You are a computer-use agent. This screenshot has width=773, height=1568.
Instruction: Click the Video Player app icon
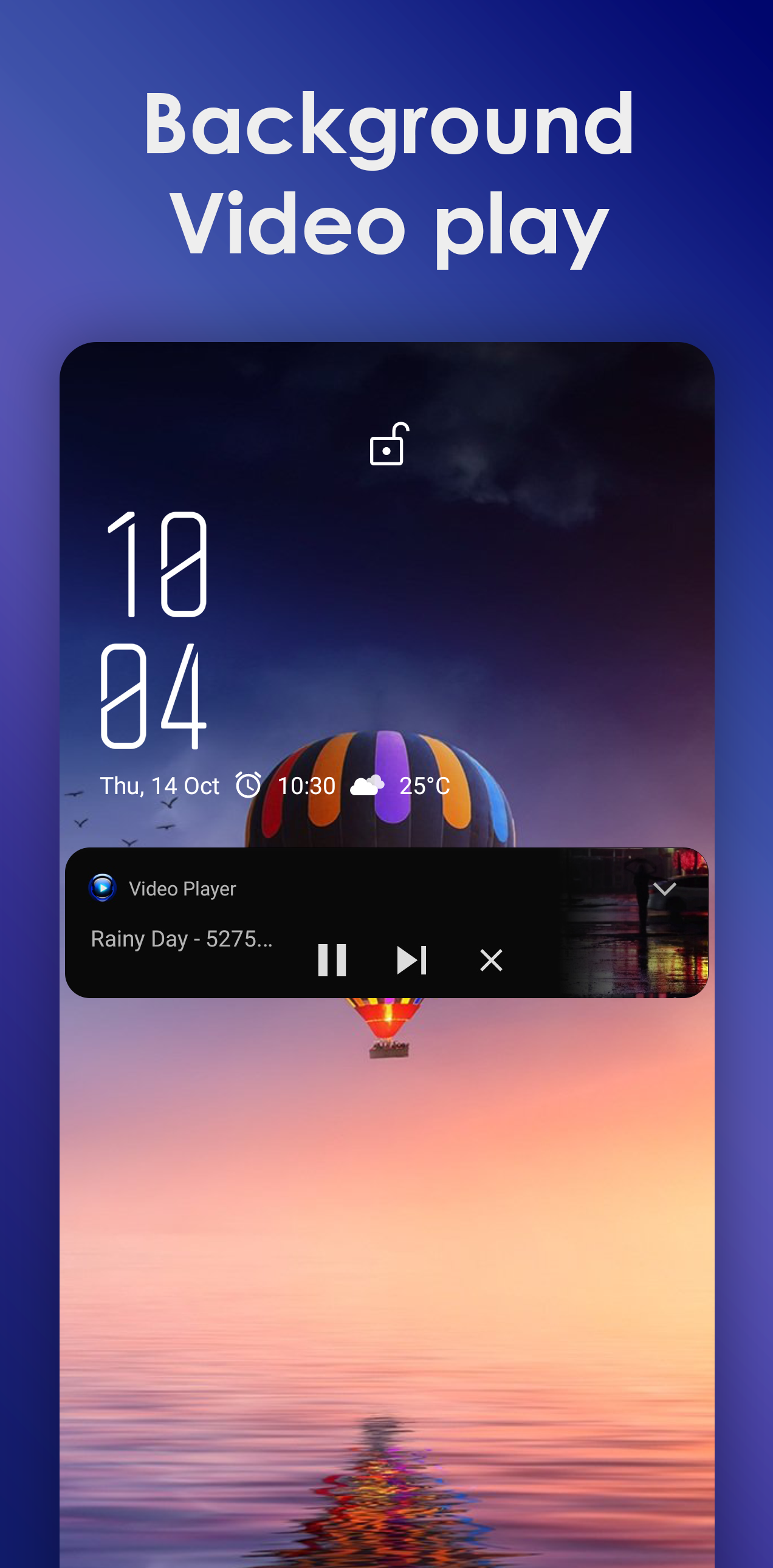pos(103,889)
